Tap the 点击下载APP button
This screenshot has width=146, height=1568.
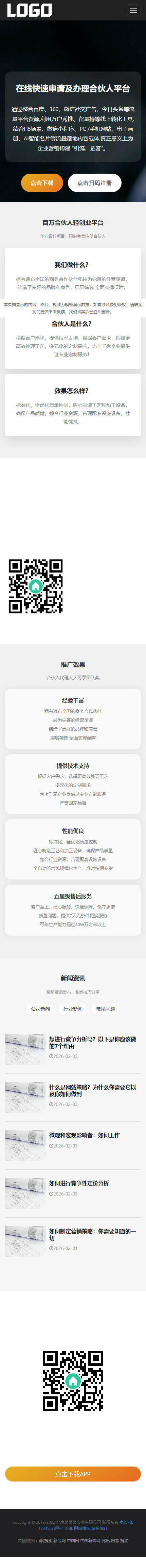(x=73, y=1474)
